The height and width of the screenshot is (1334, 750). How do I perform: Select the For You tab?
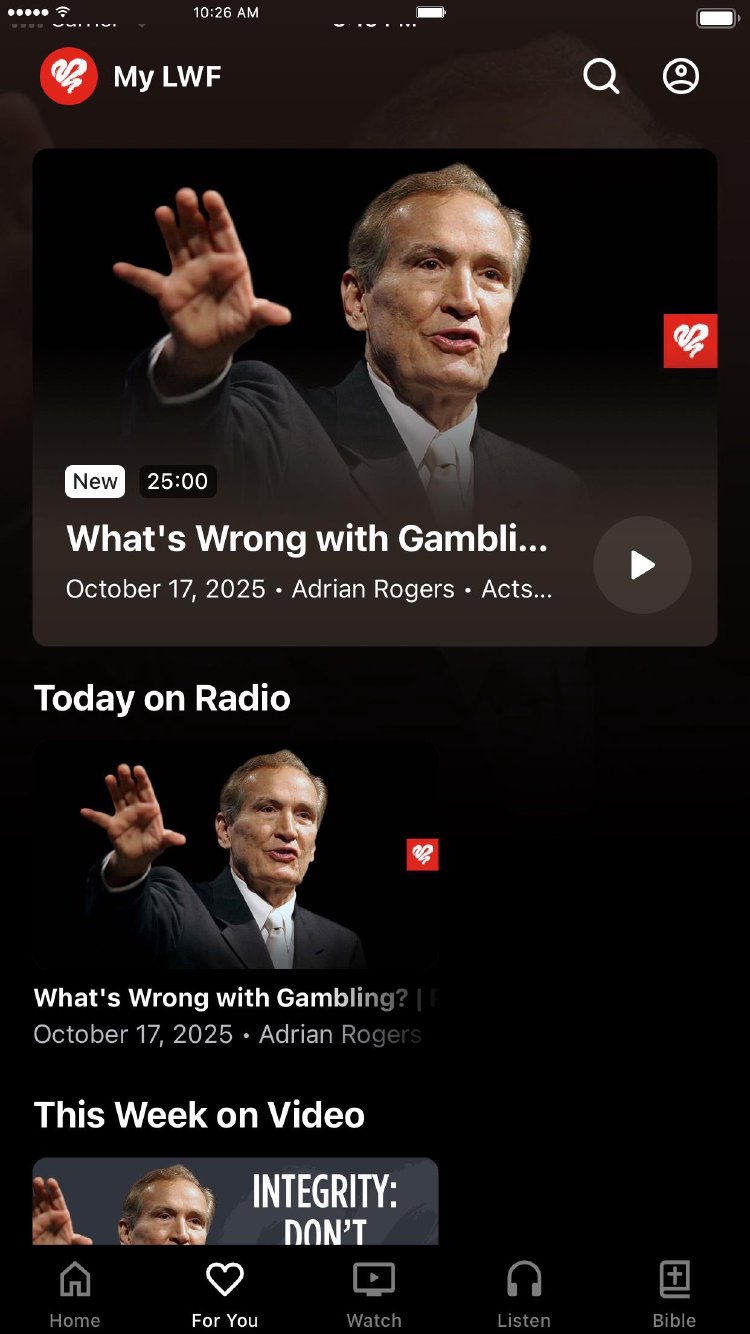(x=225, y=1293)
